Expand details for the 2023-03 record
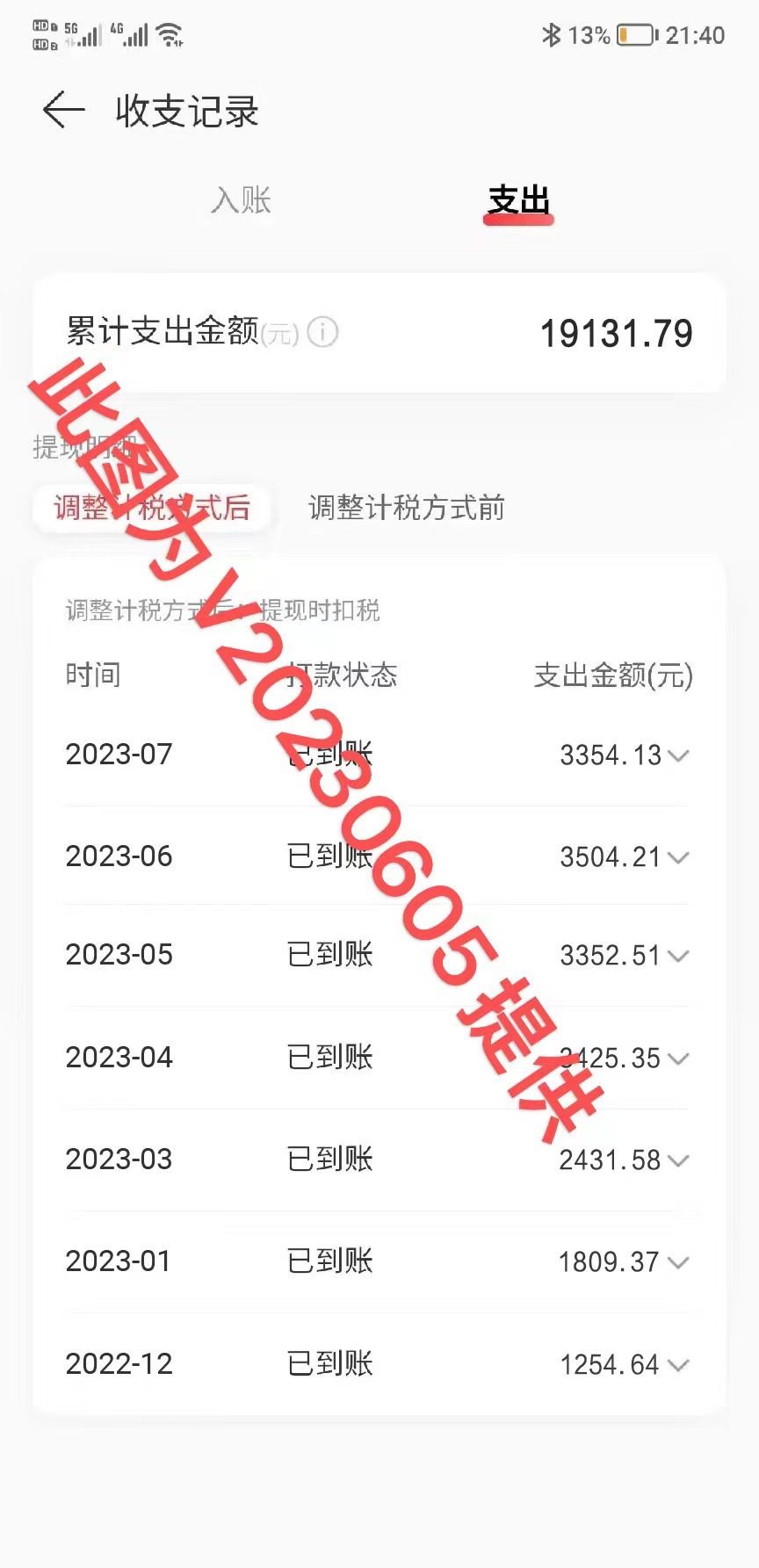This screenshot has width=759, height=1568. 678,1161
